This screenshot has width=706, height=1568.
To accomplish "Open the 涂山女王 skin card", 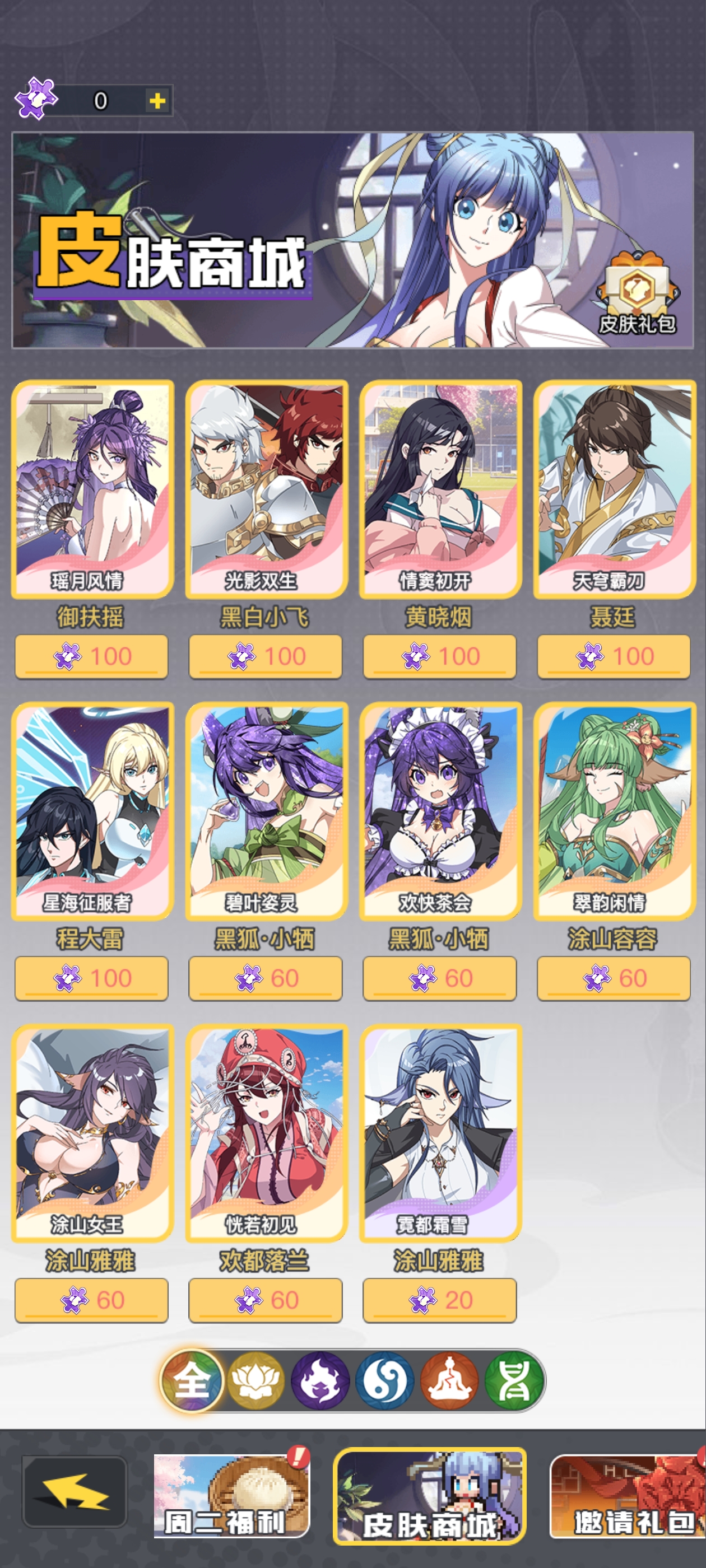I will [92, 1132].
